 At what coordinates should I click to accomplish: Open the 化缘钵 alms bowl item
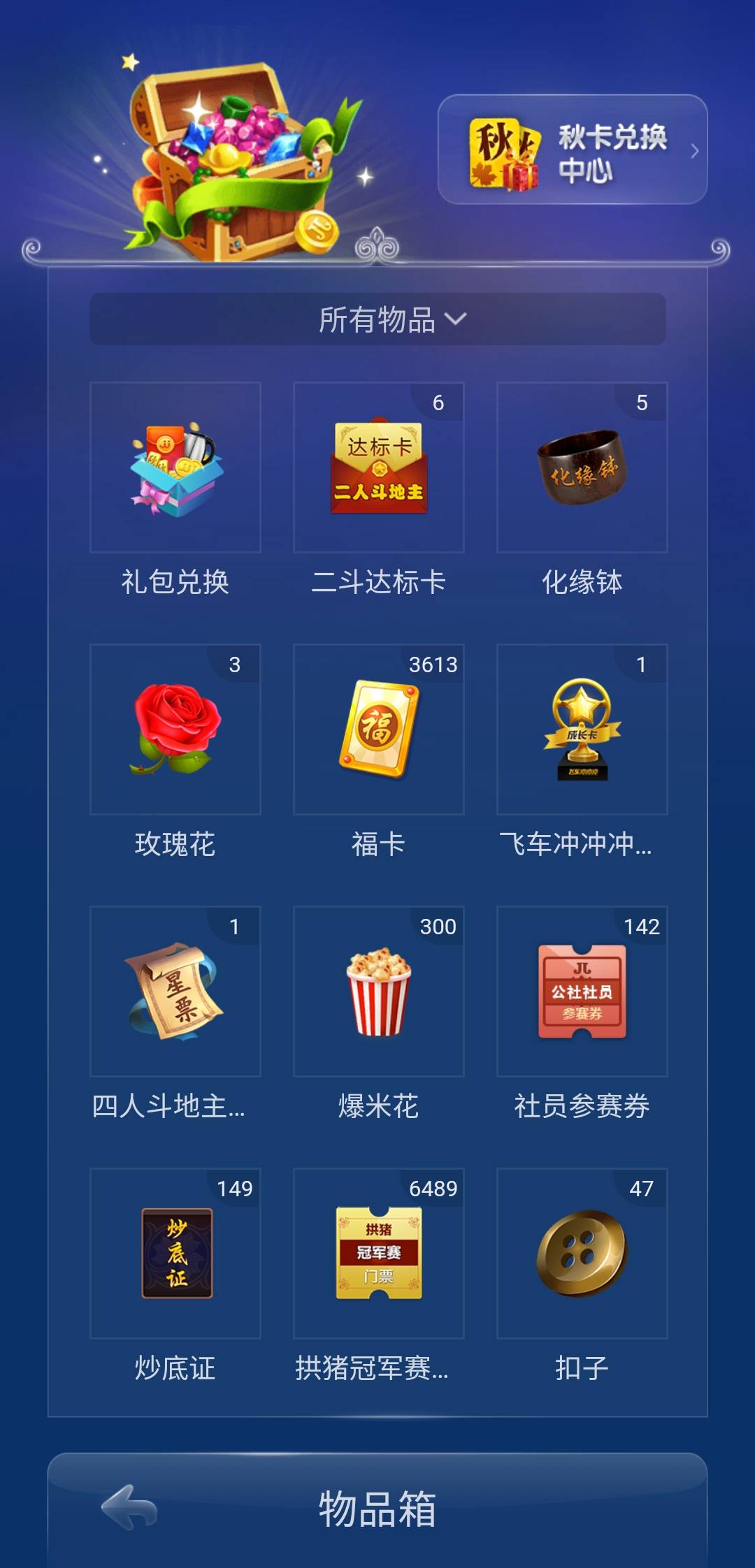pyautogui.click(x=581, y=468)
